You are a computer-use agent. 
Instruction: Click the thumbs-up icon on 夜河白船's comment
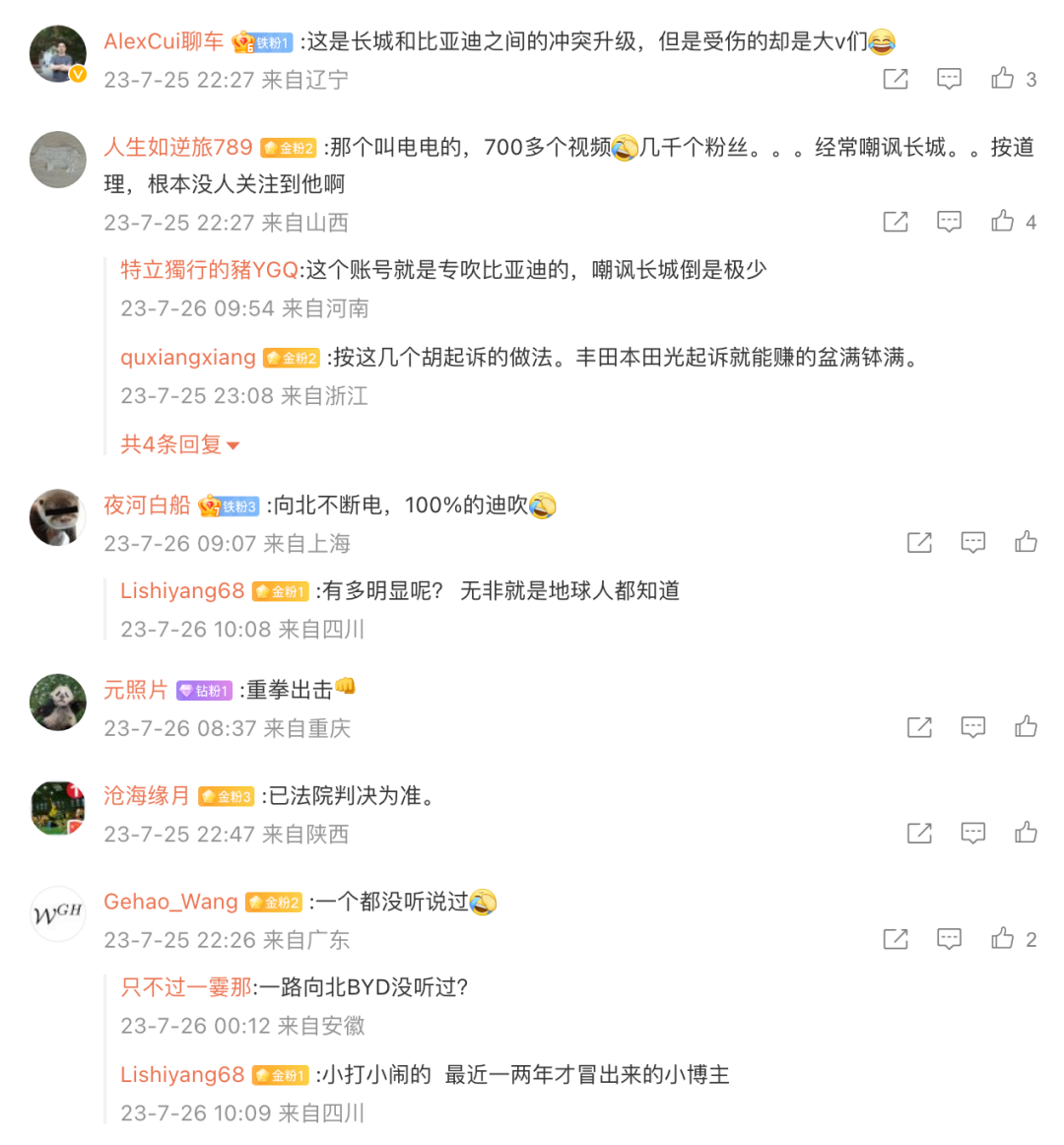pyautogui.click(x=1026, y=541)
